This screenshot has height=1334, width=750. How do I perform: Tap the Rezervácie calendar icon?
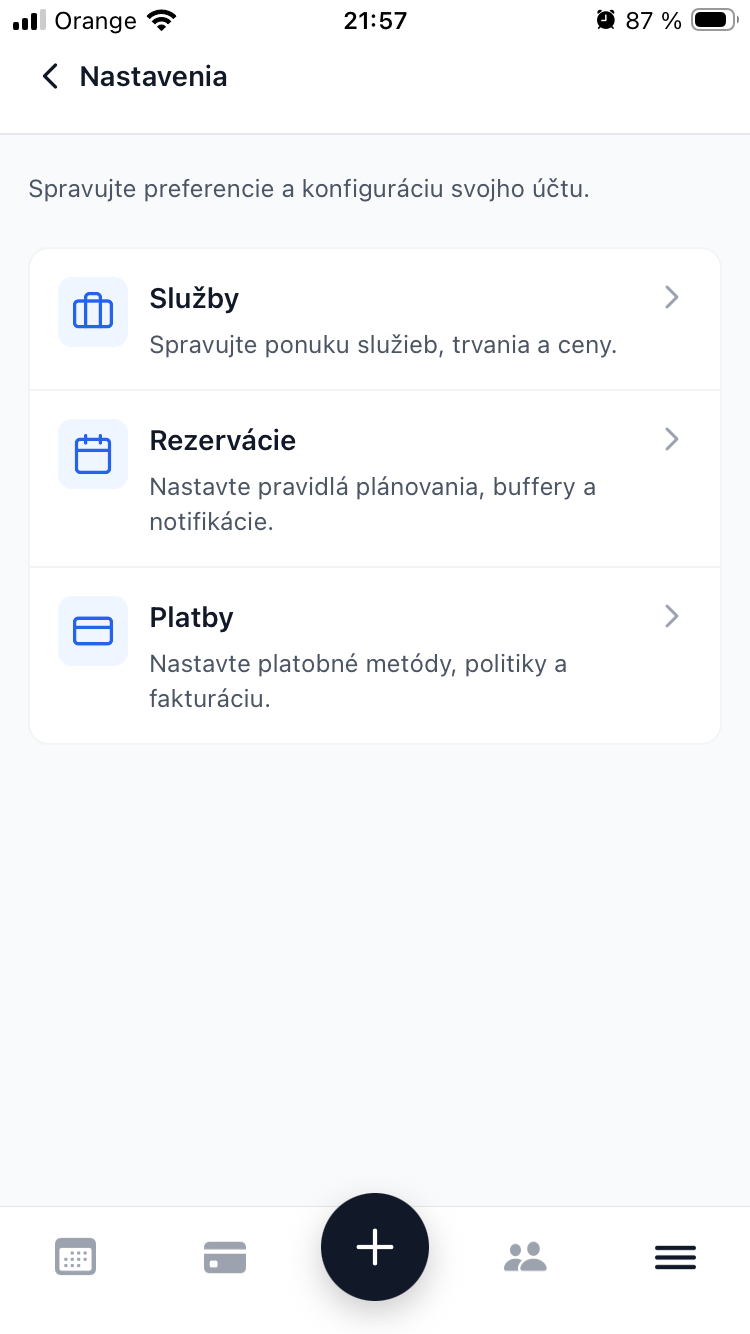pos(92,454)
